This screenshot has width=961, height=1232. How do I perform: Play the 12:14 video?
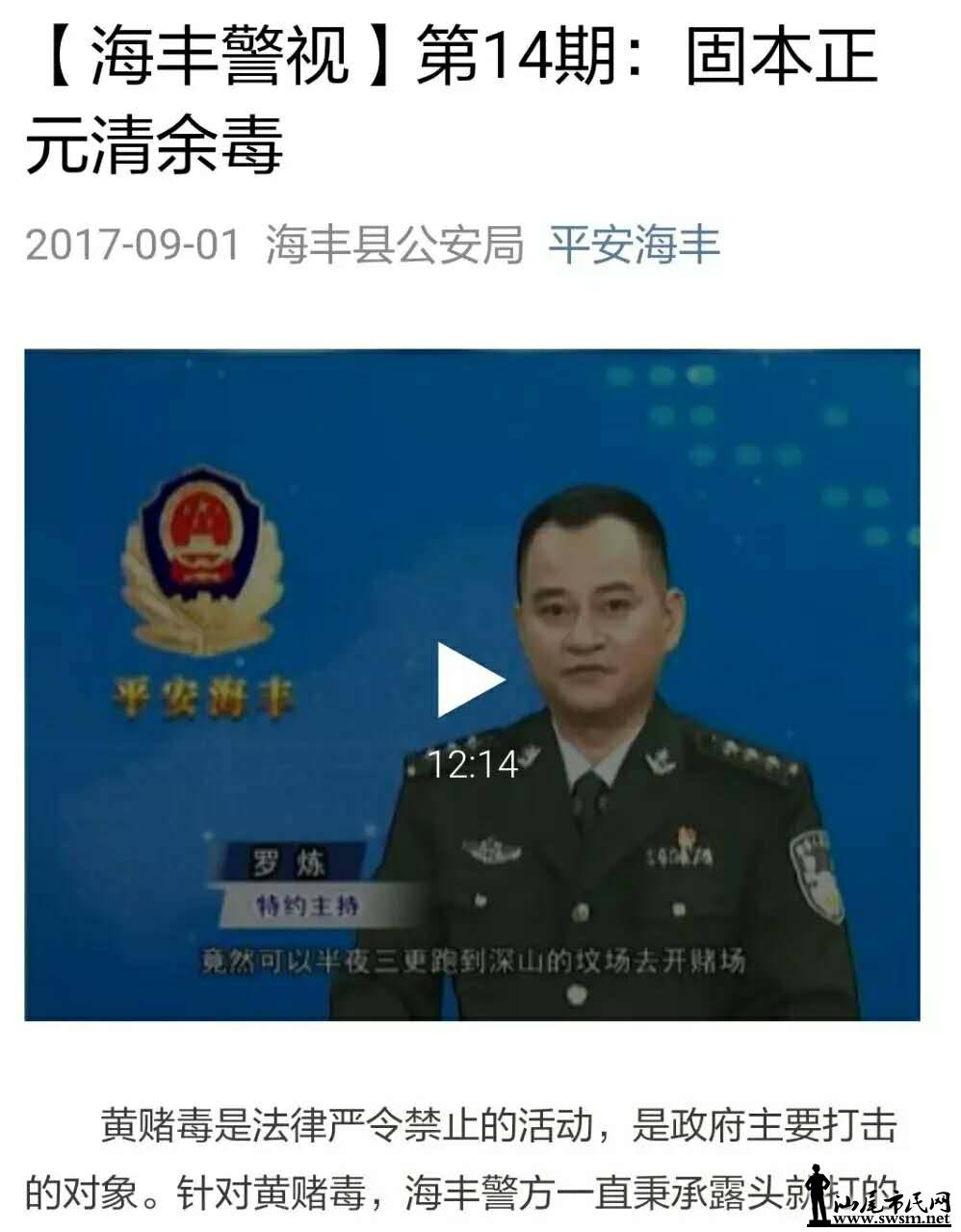470,680
